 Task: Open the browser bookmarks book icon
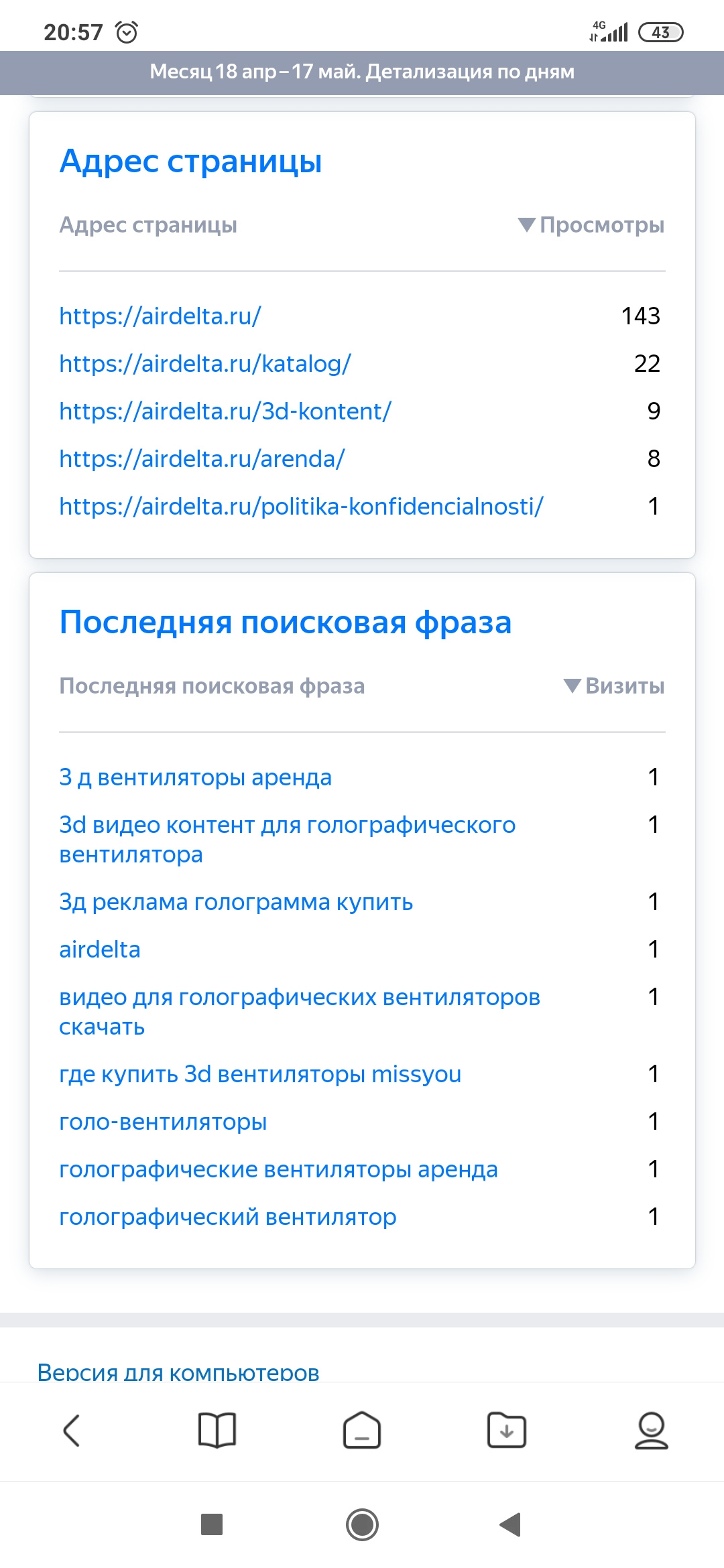[x=217, y=1431]
